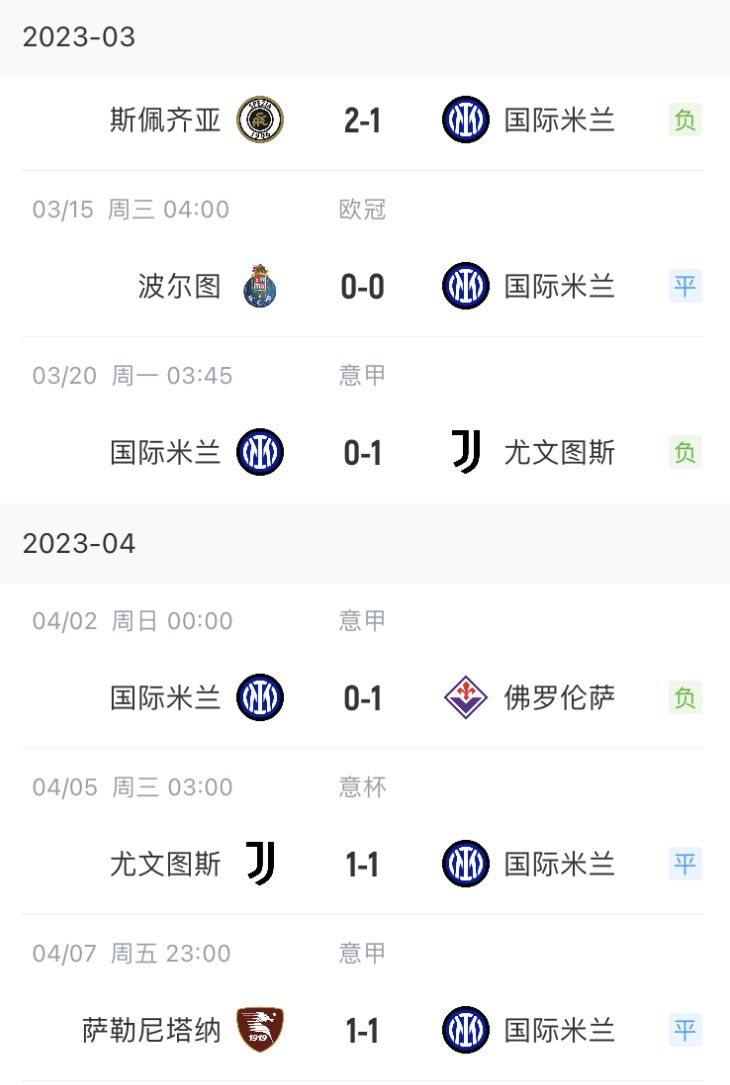Open the 斯佩齐亚 2-1 国际米兰 match
The image size is (730, 1085).
coord(362,121)
